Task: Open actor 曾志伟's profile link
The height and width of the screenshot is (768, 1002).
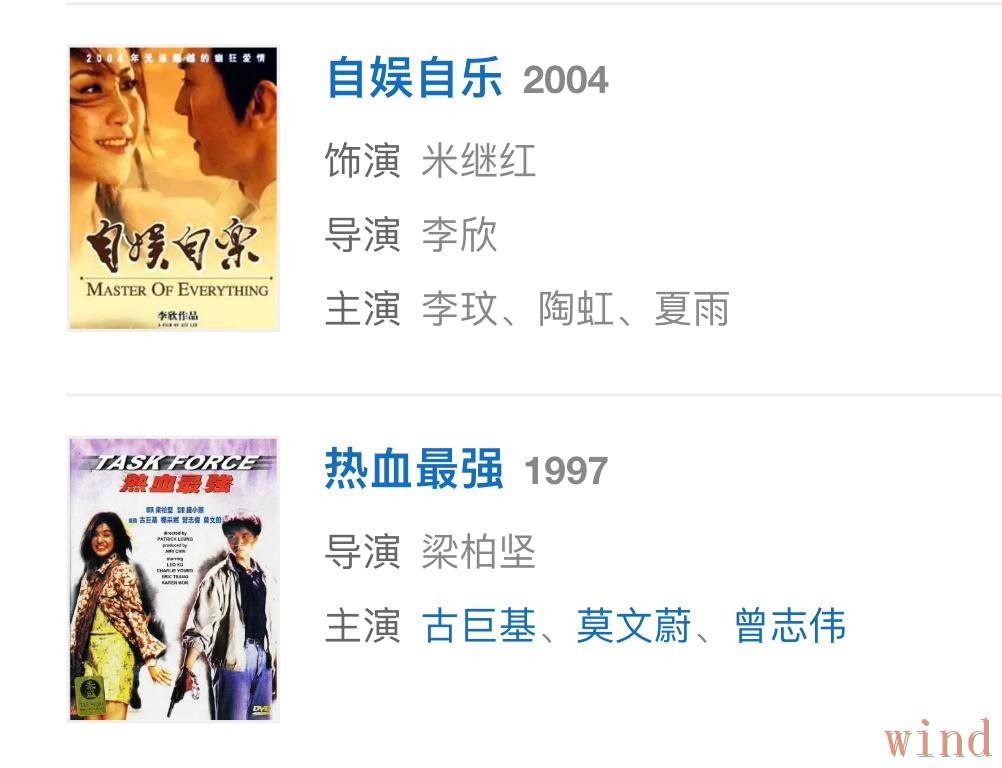Action: tap(790, 626)
